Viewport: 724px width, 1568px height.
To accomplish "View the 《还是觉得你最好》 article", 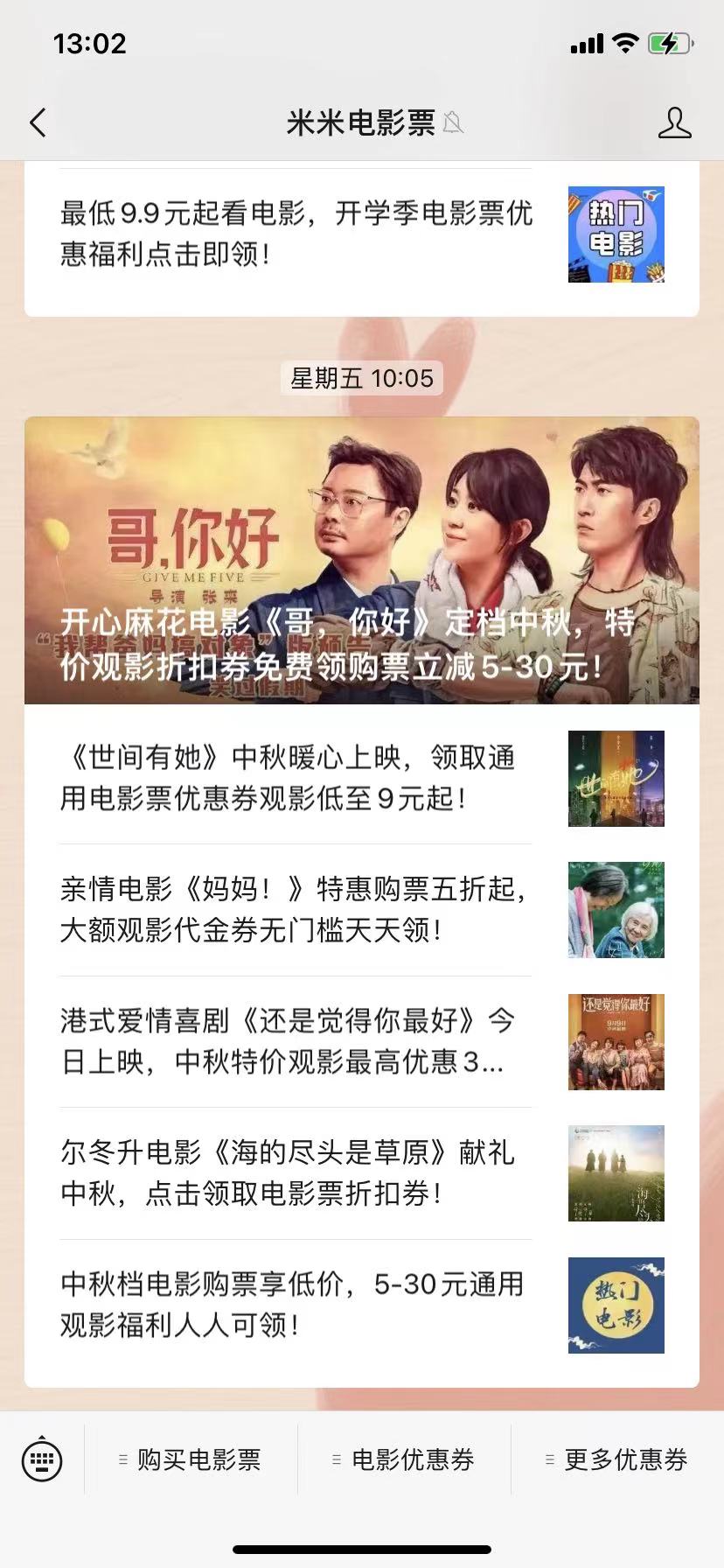I will point(296,1041).
